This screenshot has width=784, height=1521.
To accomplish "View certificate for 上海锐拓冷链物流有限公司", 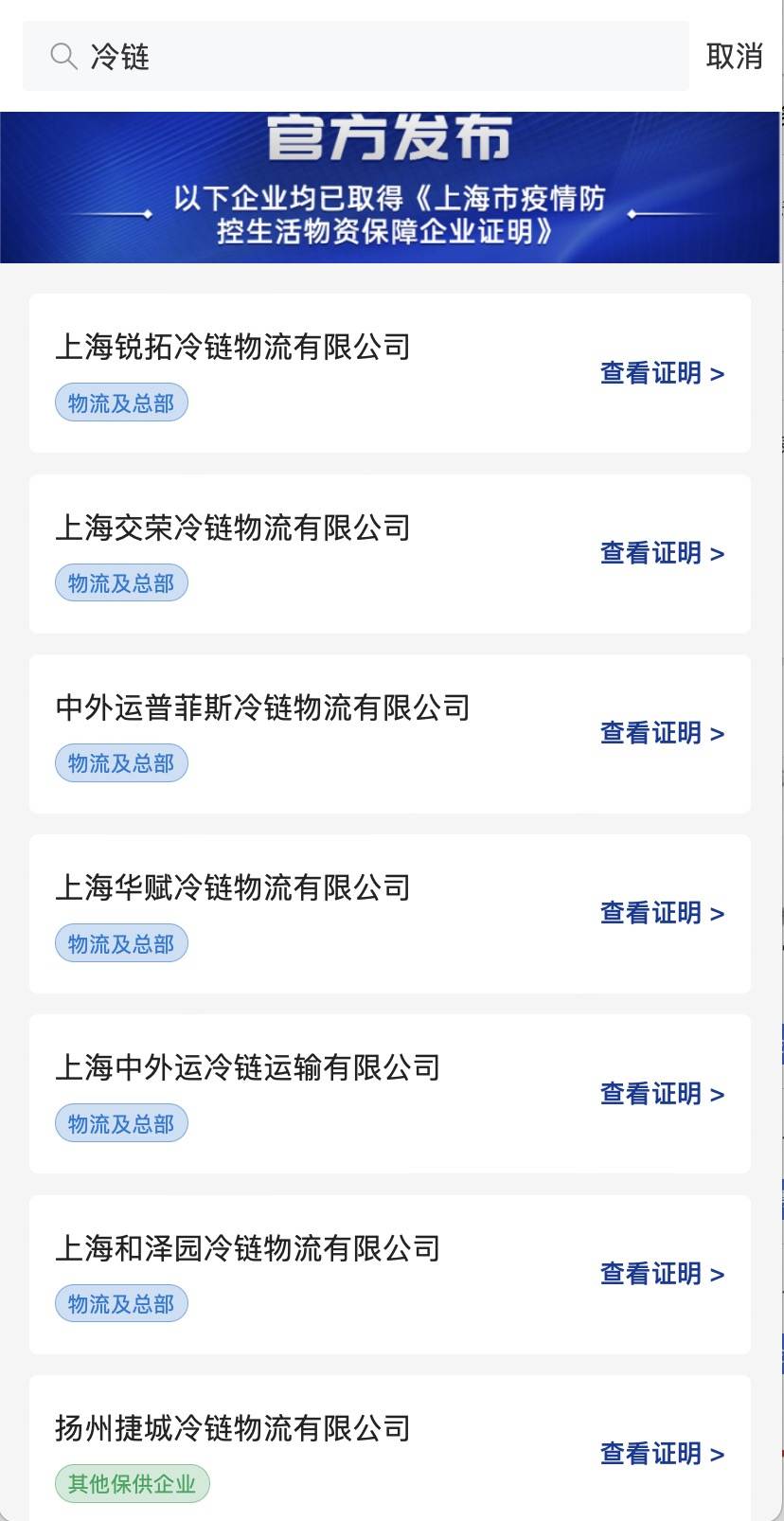I will [x=662, y=373].
